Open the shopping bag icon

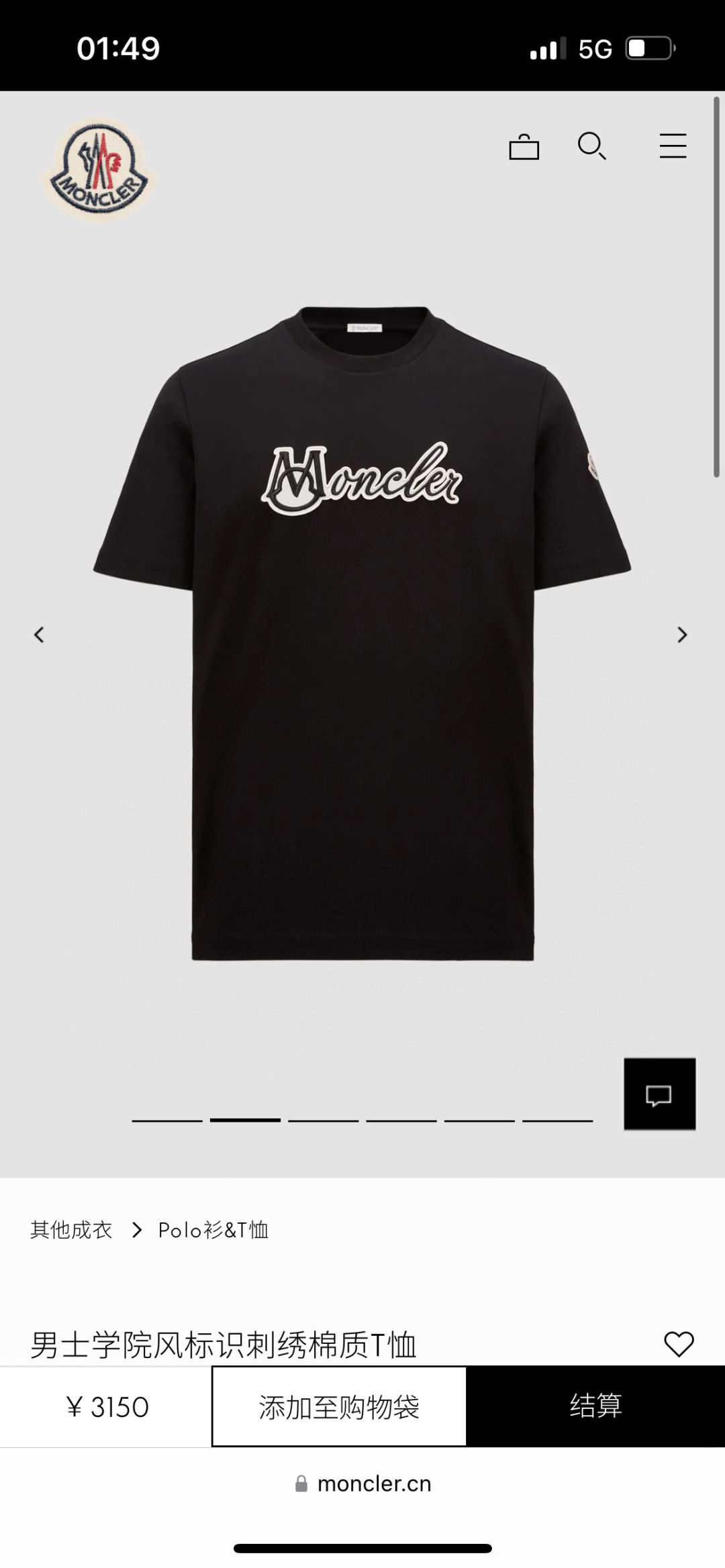524,147
